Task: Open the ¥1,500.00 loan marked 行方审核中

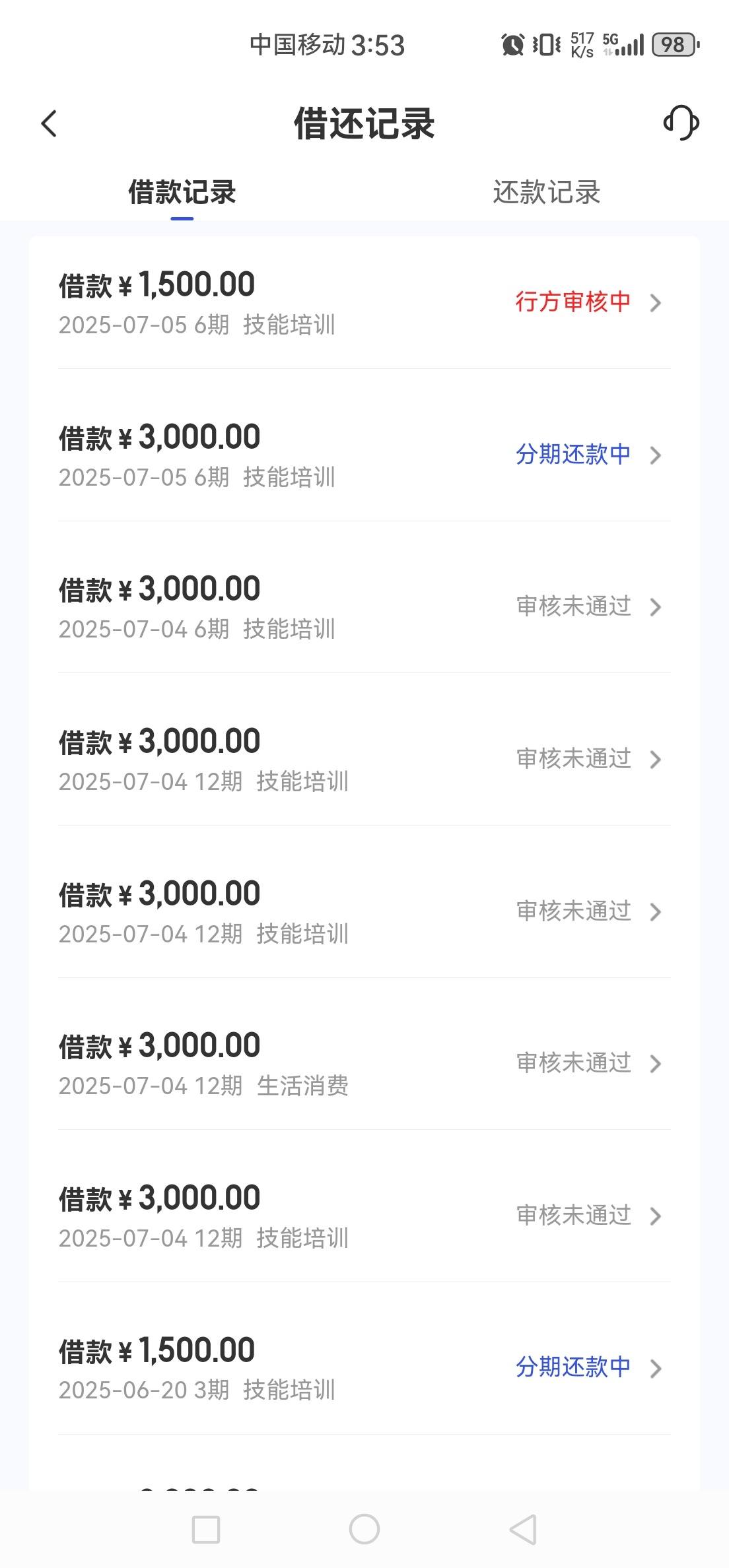Action: (364, 303)
